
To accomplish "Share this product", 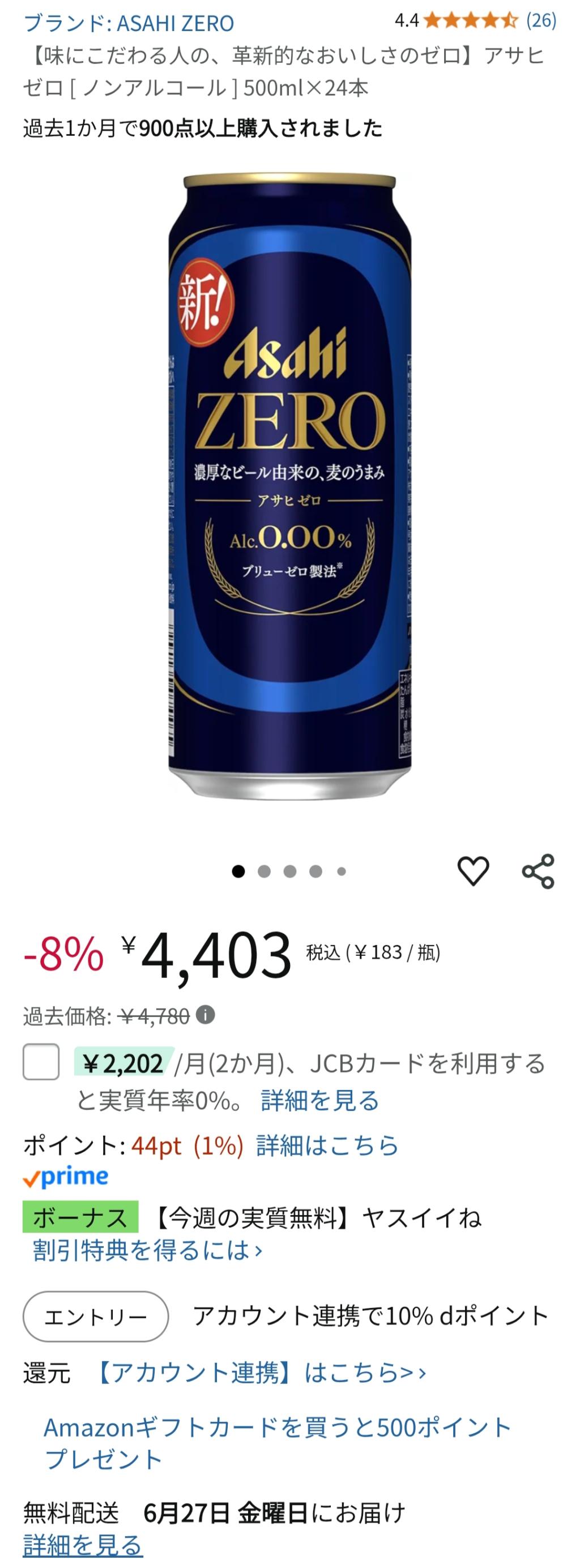I will [x=538, y=871].
